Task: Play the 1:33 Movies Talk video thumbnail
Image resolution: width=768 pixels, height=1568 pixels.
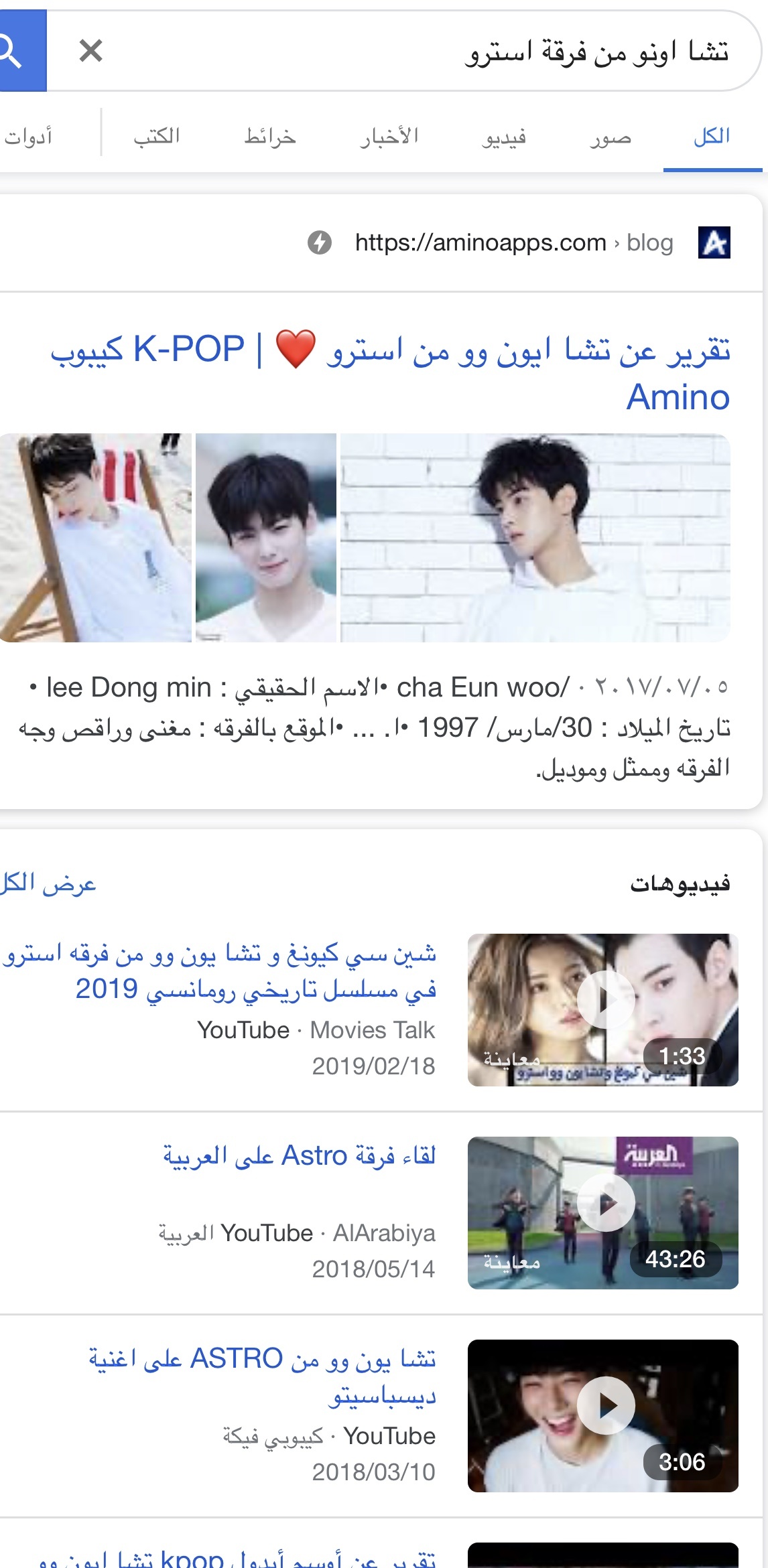Action: 603,1009
